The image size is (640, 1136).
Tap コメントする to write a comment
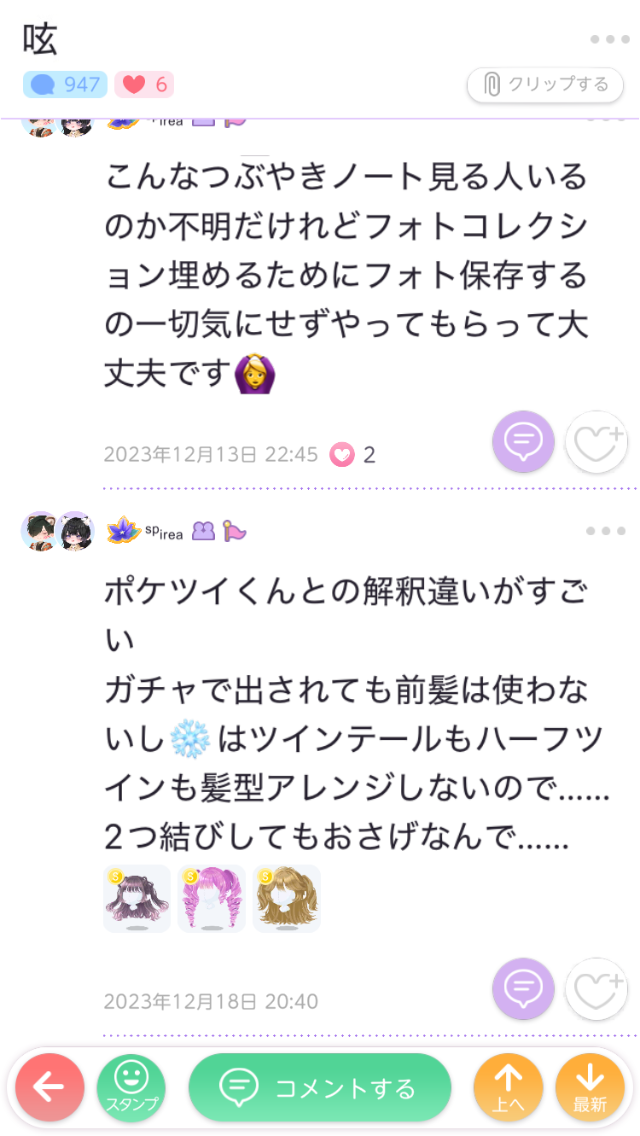320,1087
